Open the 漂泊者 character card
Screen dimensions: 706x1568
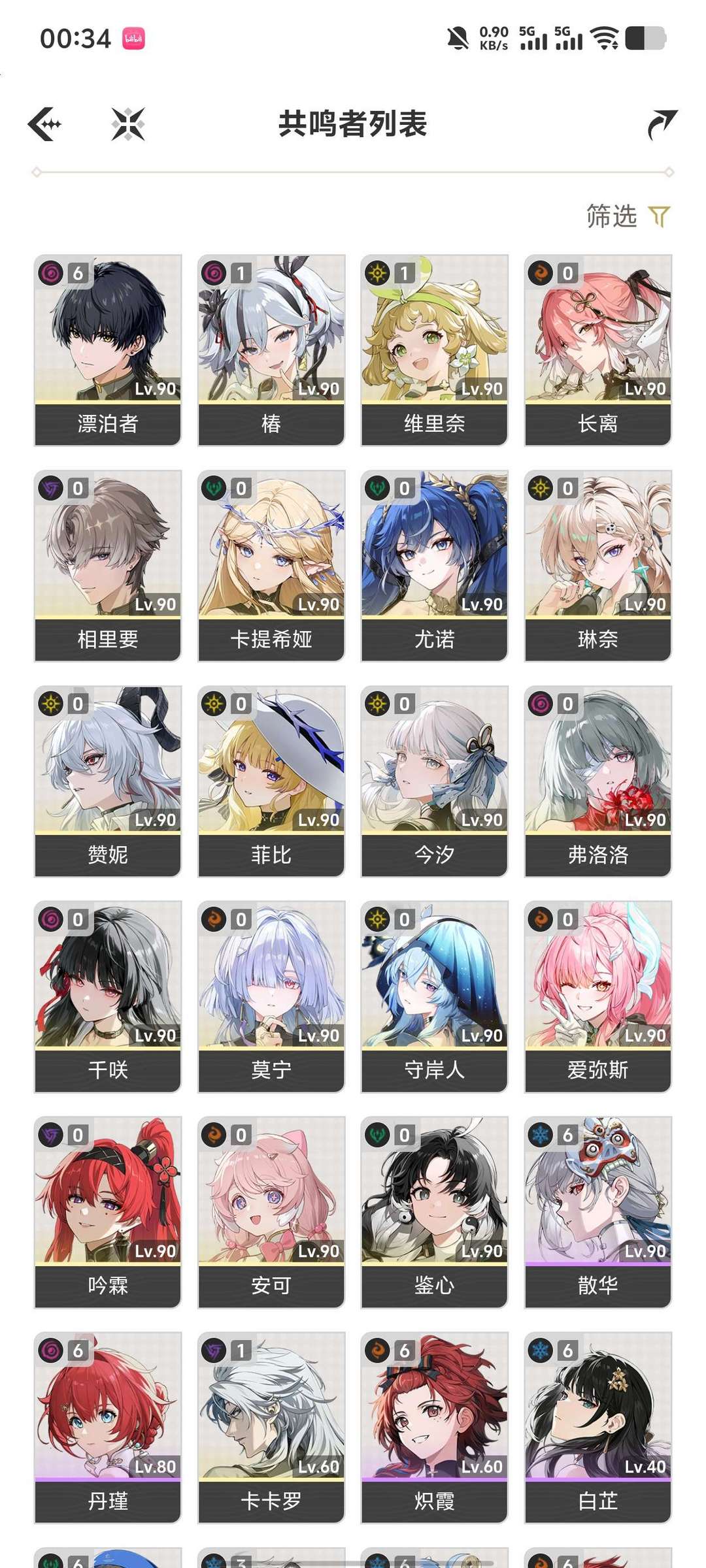(108, 350)
